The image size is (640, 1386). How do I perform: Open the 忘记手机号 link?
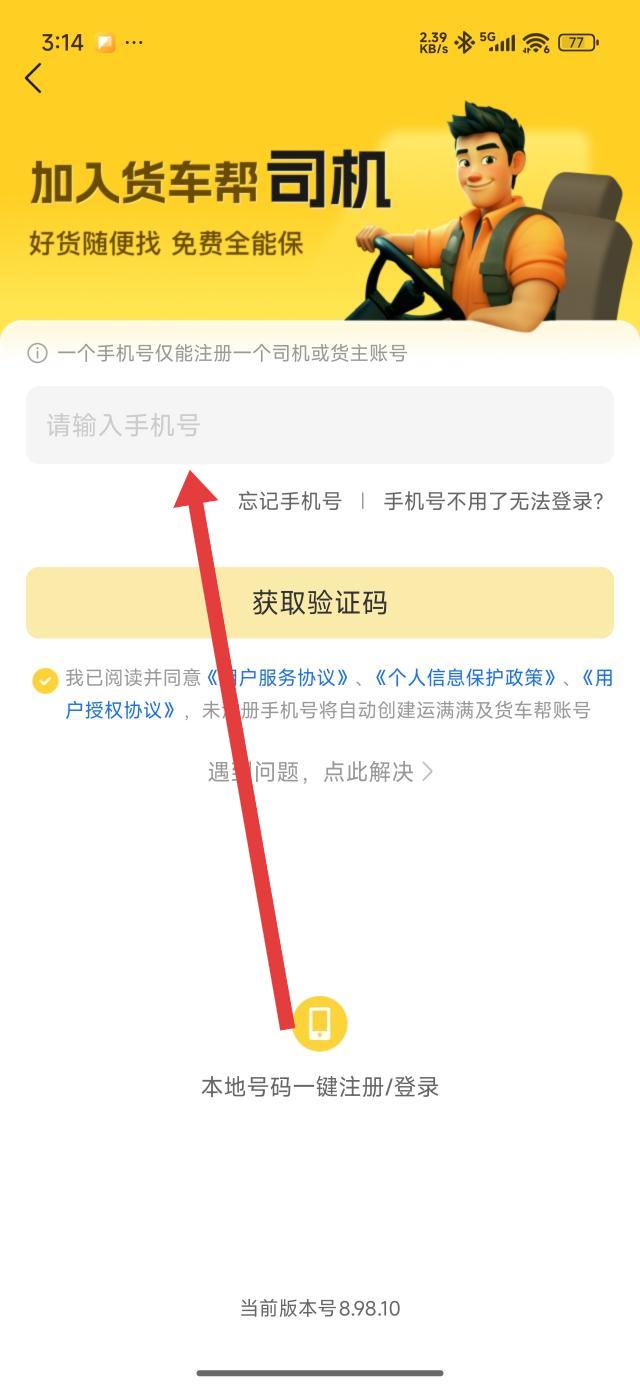pyautogui.click(x=289, y=501)
